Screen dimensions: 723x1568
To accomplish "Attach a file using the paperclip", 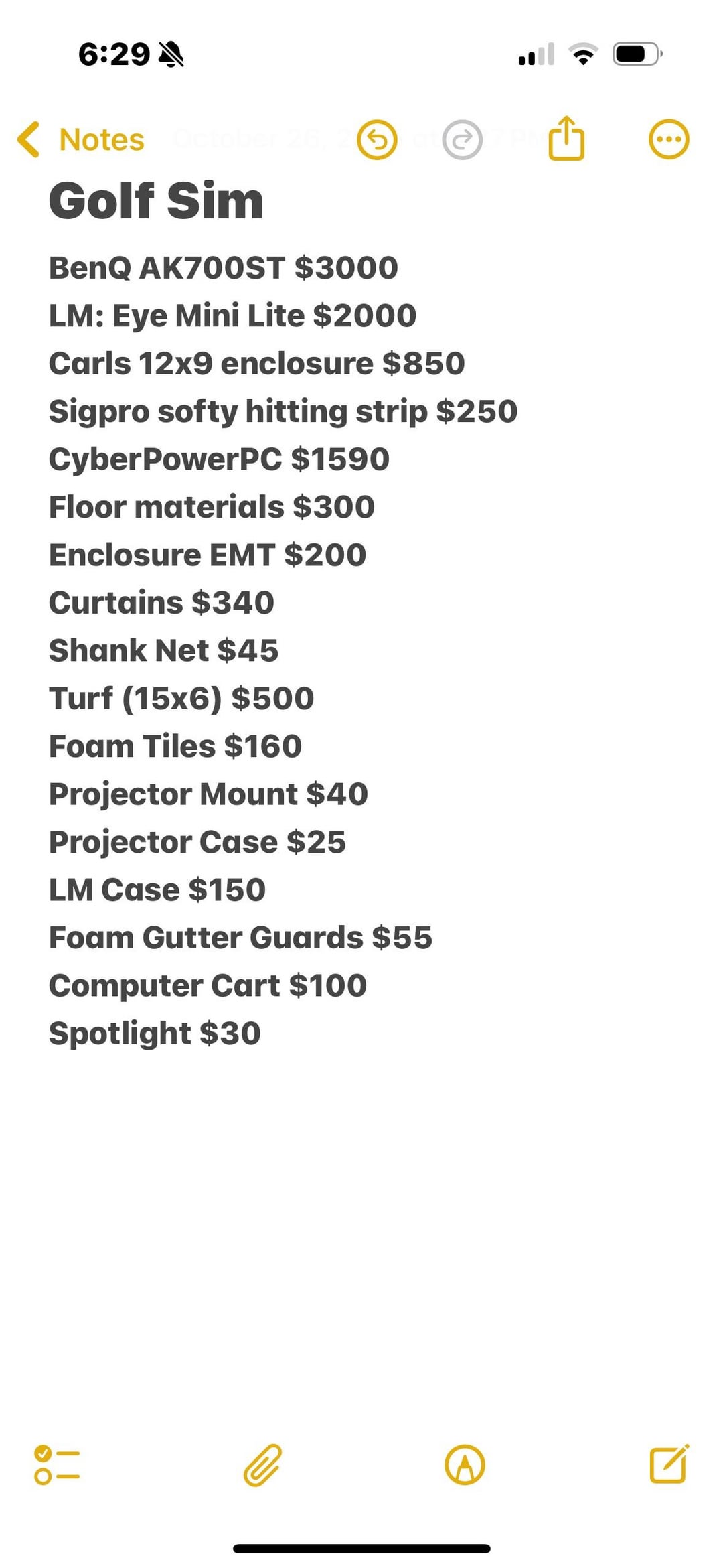I will coord(262,1465).
